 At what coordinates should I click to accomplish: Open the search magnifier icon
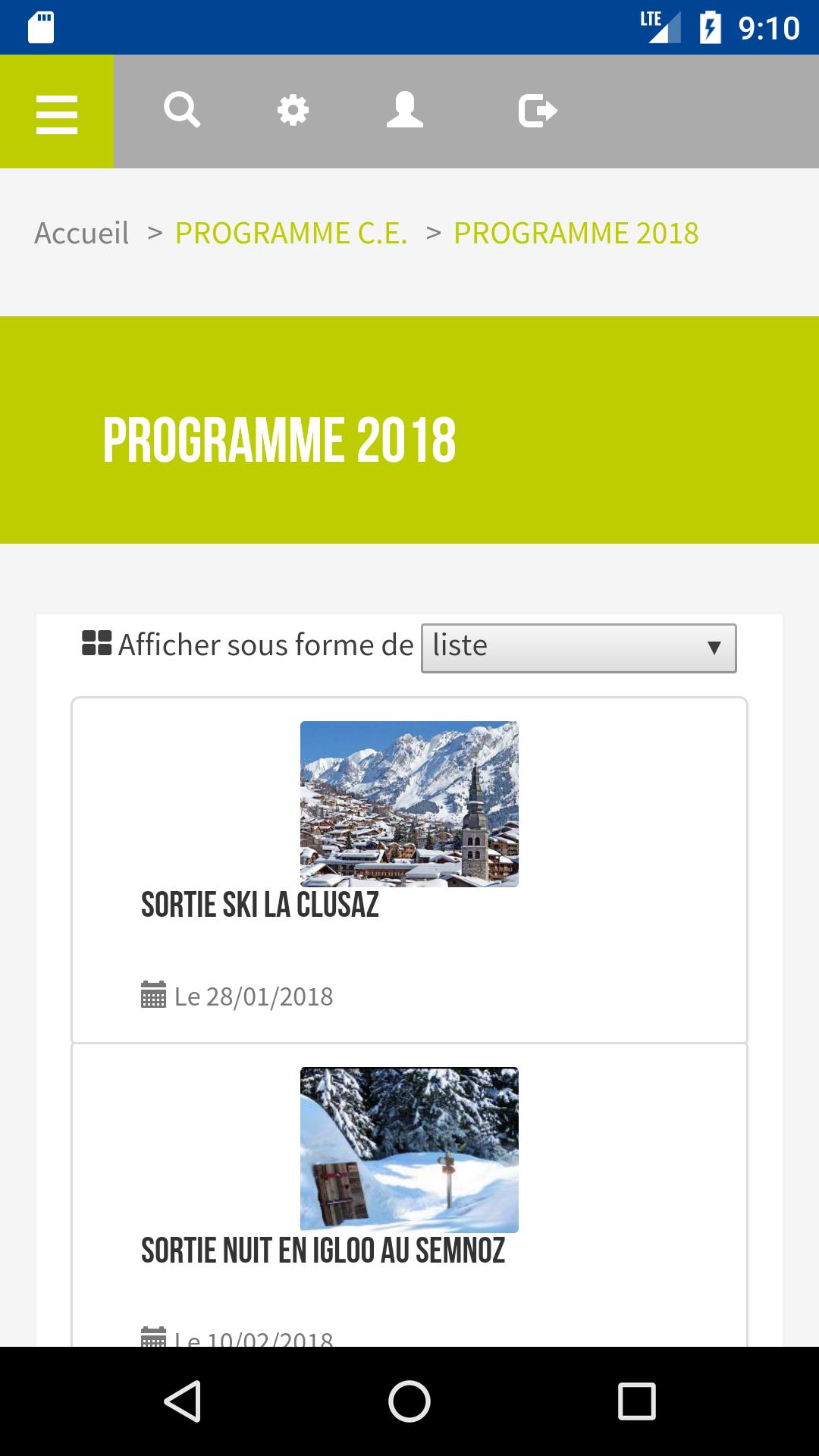tap(182, 111)
